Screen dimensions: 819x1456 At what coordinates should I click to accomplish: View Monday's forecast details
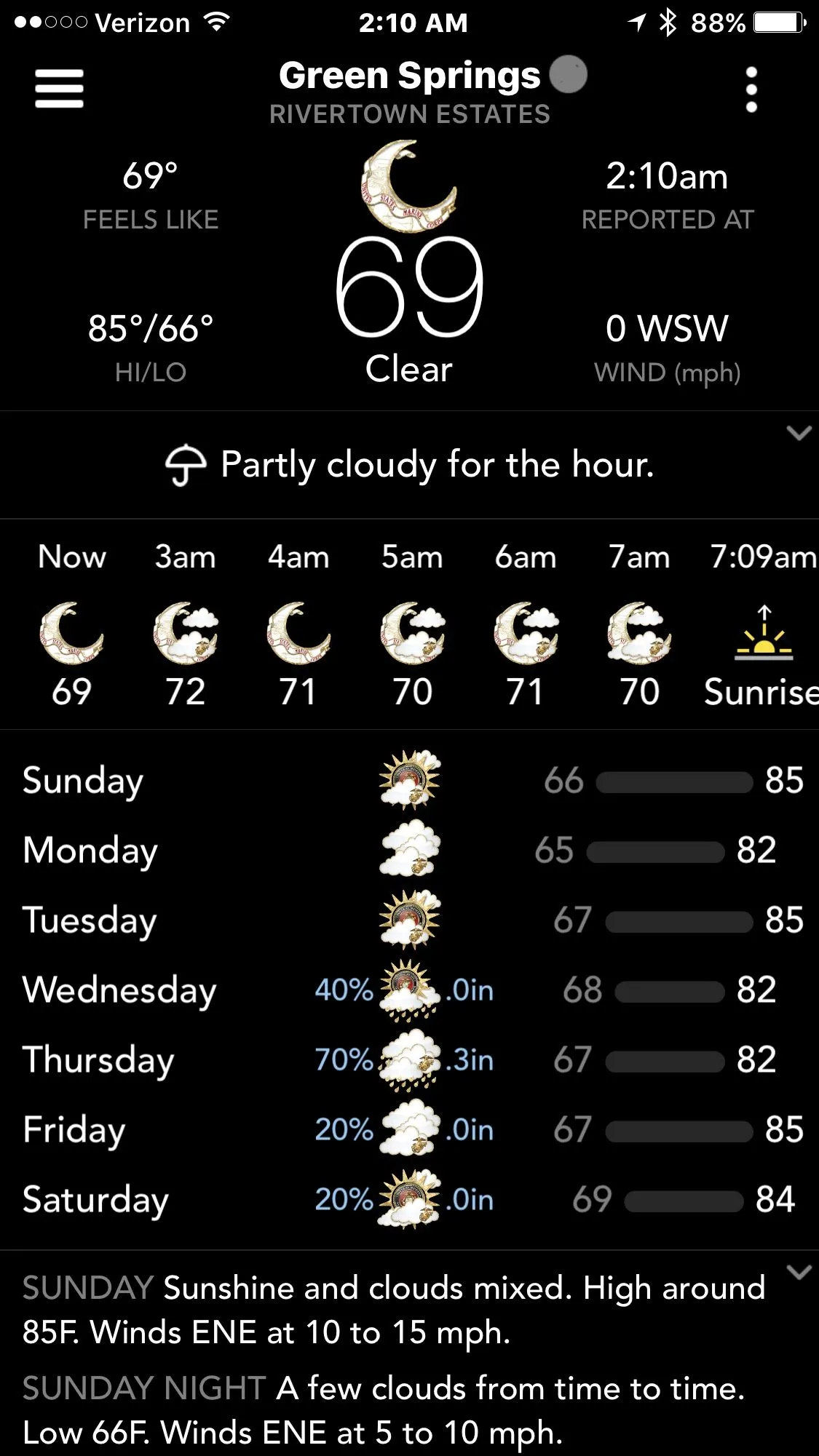click(409, 850)
